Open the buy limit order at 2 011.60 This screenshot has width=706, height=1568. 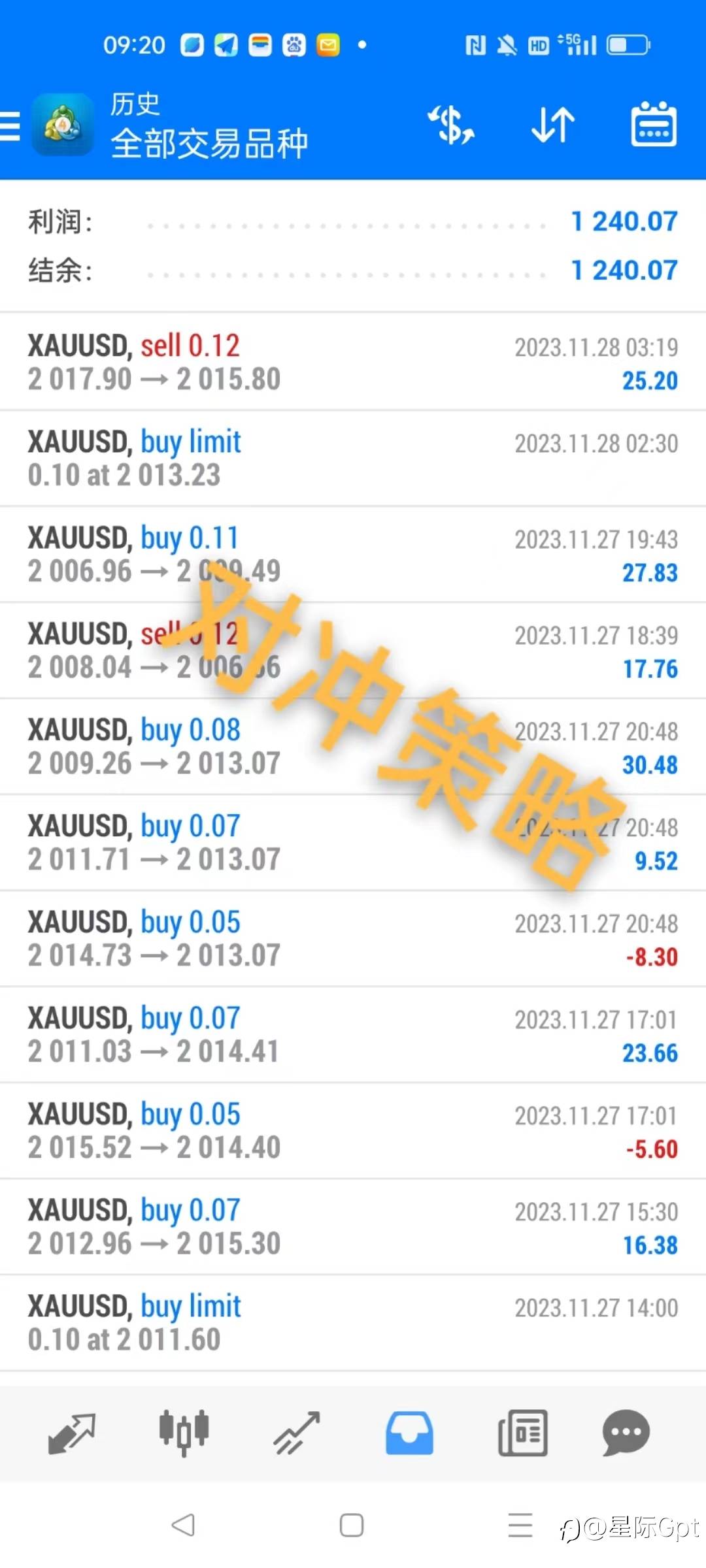353,1322
